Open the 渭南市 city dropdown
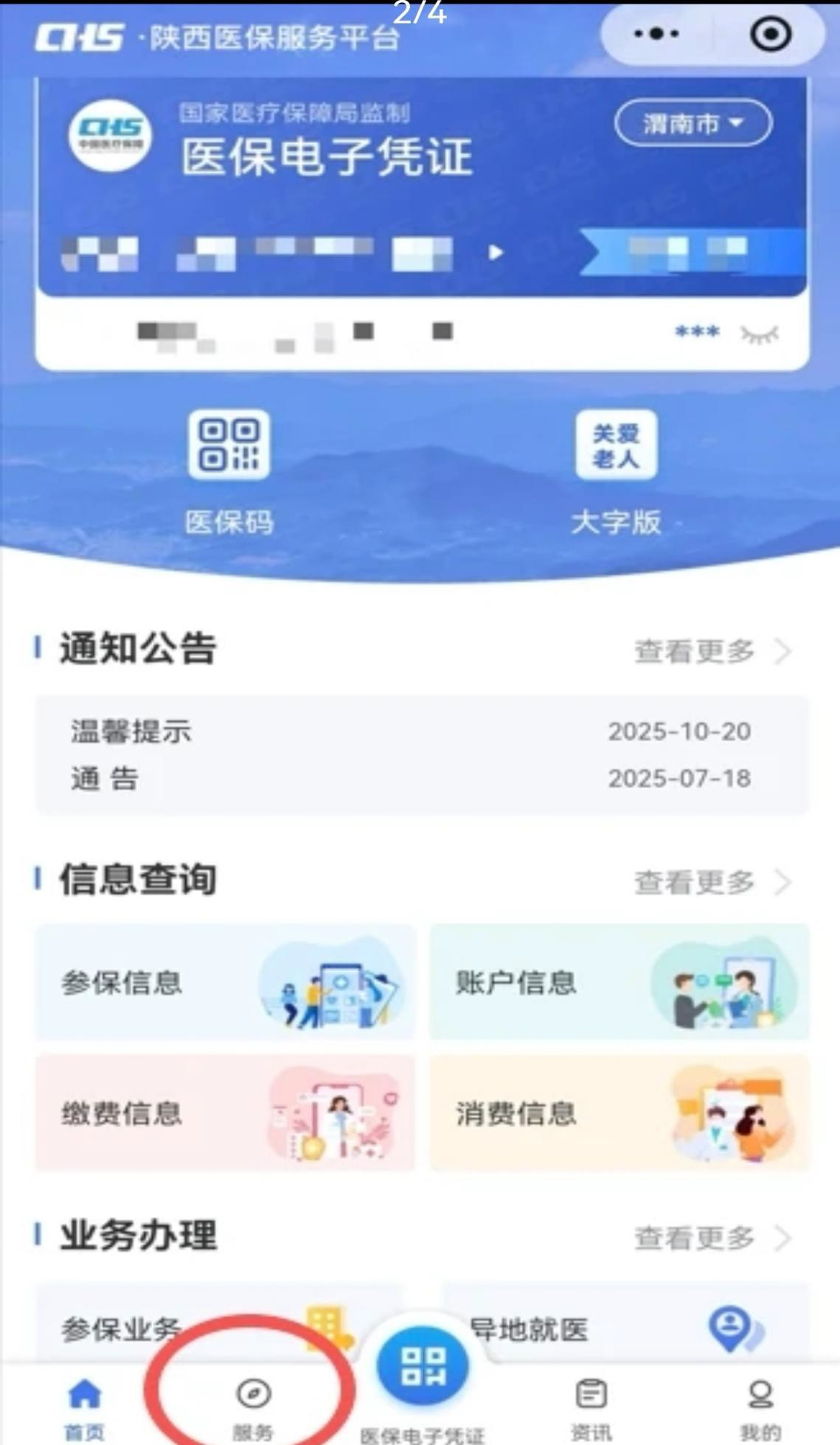 (x=693, y=123)
